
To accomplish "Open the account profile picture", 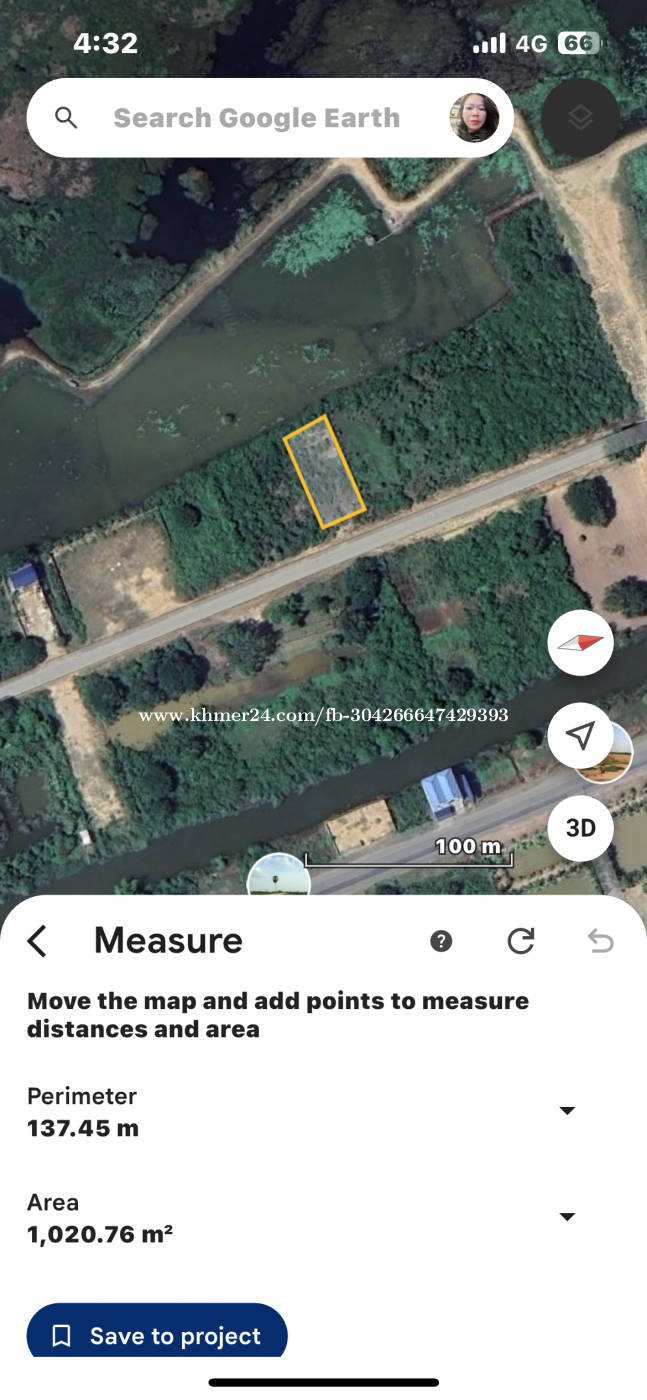I will click(474, 118).
